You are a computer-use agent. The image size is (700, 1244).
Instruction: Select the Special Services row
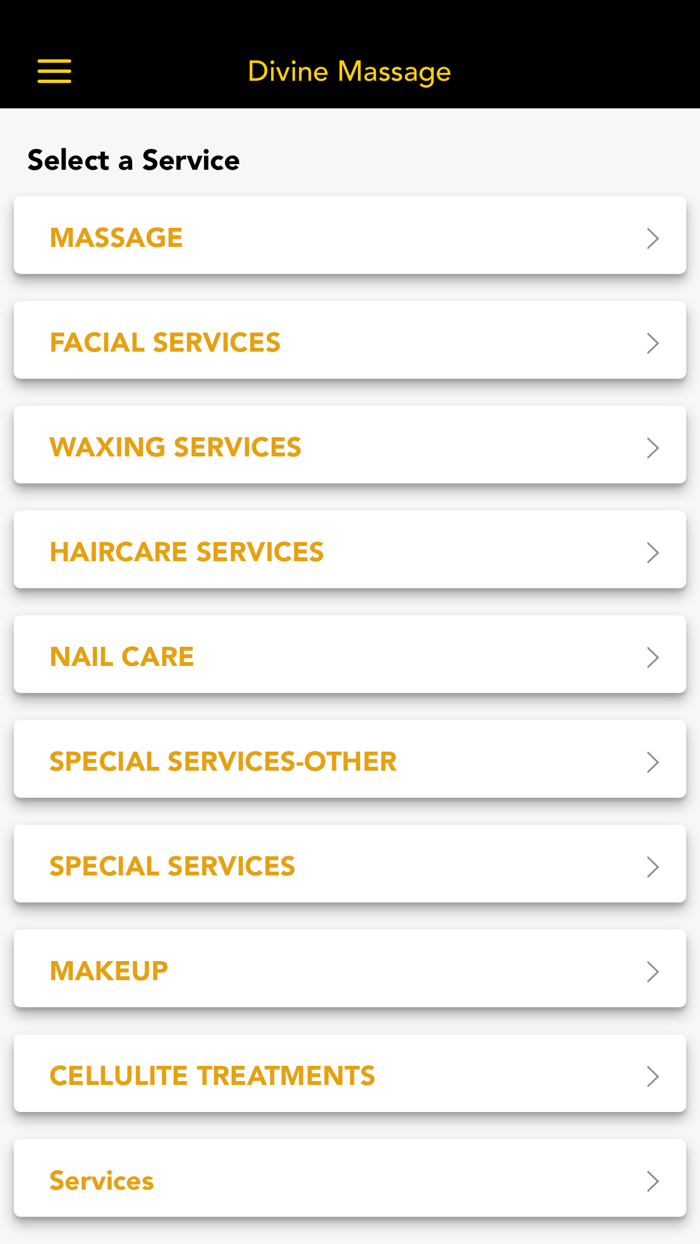pyautogui.click(x=350, y=866)
